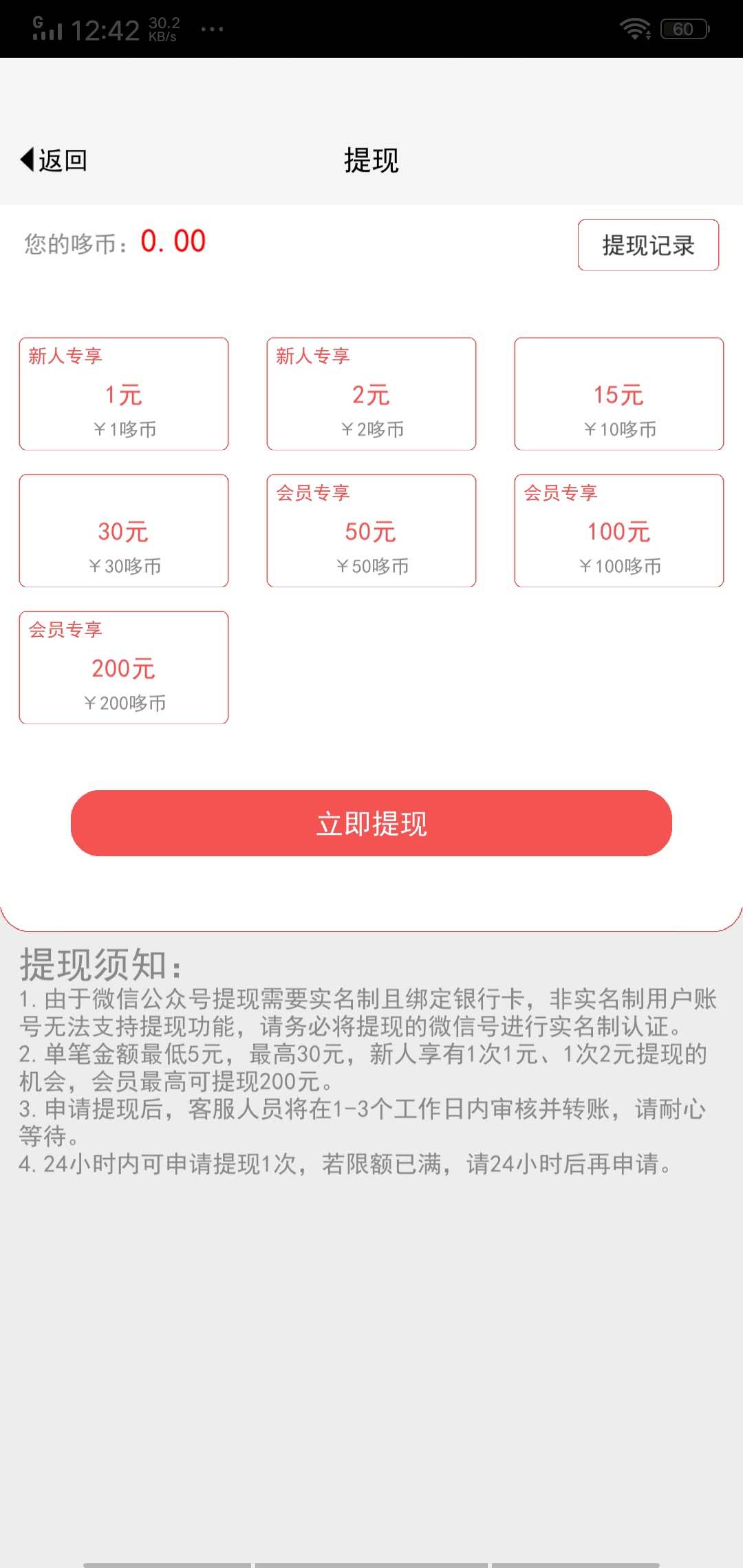Open the 提现记录 withdrawal history
Image resolution: width=743 pixels, height=1568 pixels.
(x=647, y=245)
